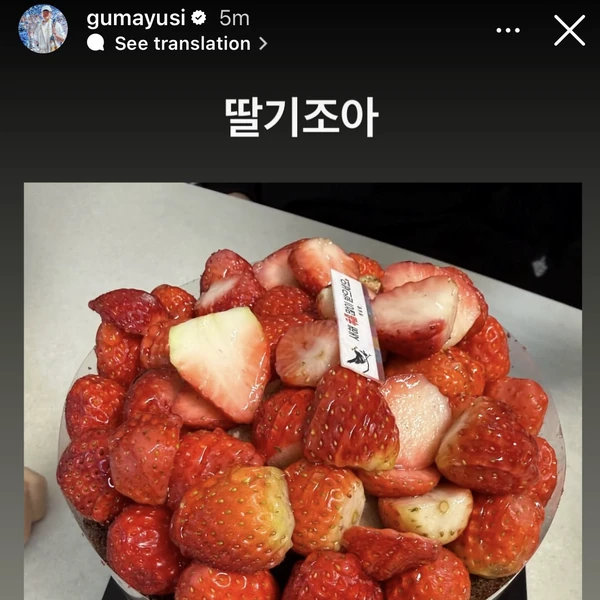Image resolution: width=600 pixels, height=600 pixels.
Task: Close the story viewer
Action: click(x=569, y=30)
